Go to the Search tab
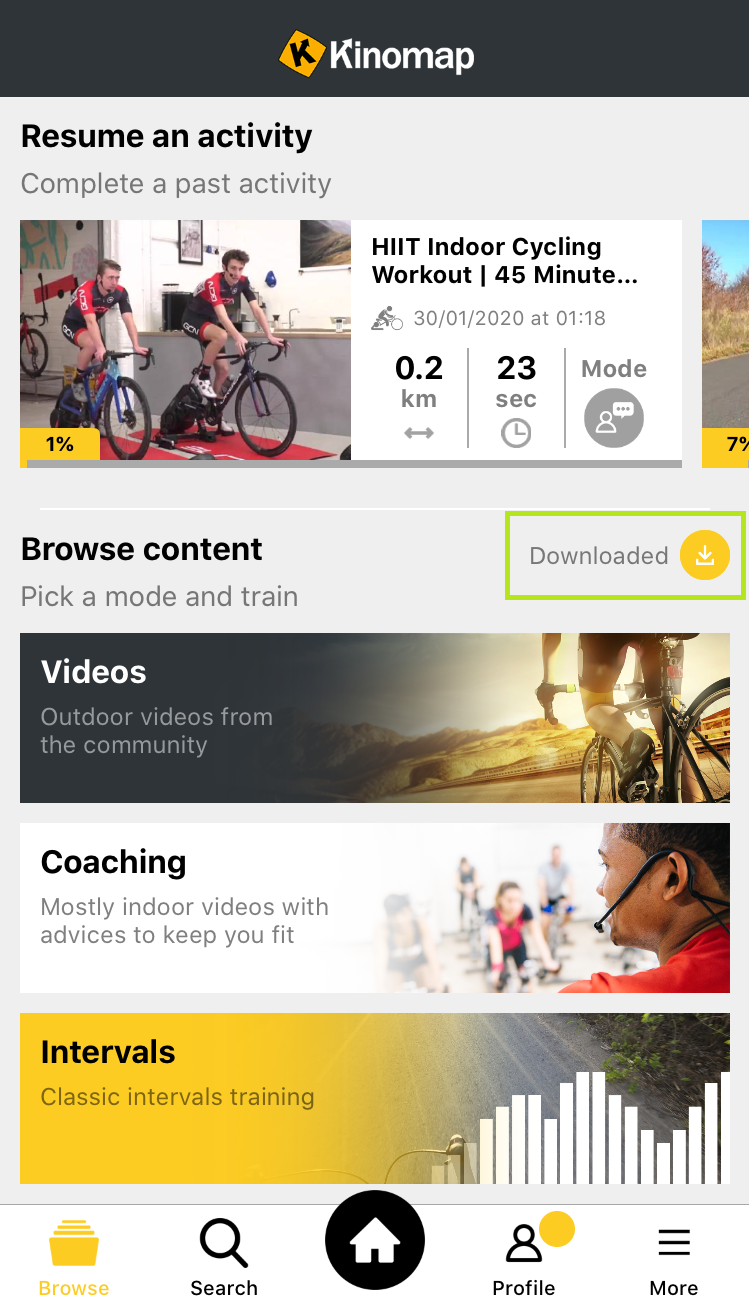This screenshot has width=749, height=1303. (224, 1256)
